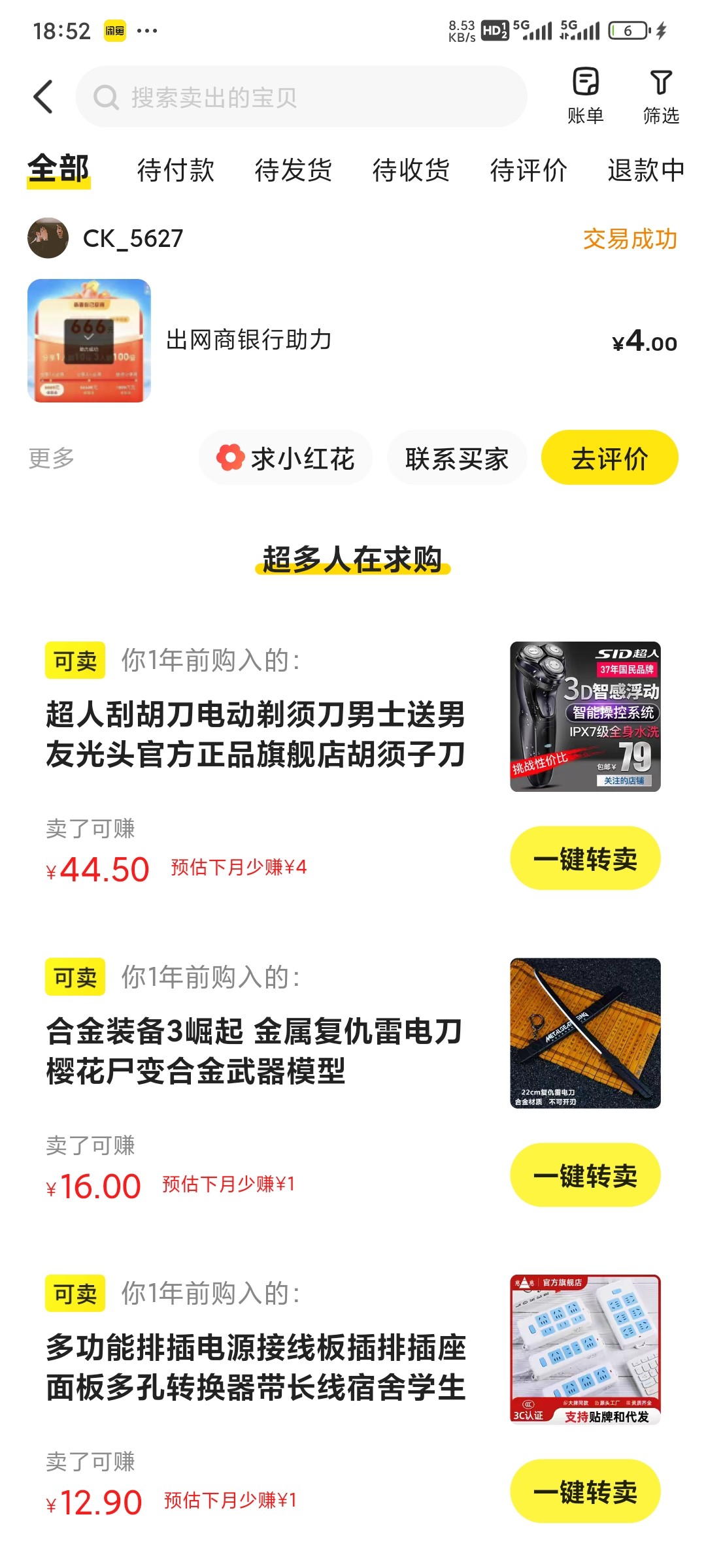
Task: Switch to the 退款中 tab
Action: [x=645, y=171]
